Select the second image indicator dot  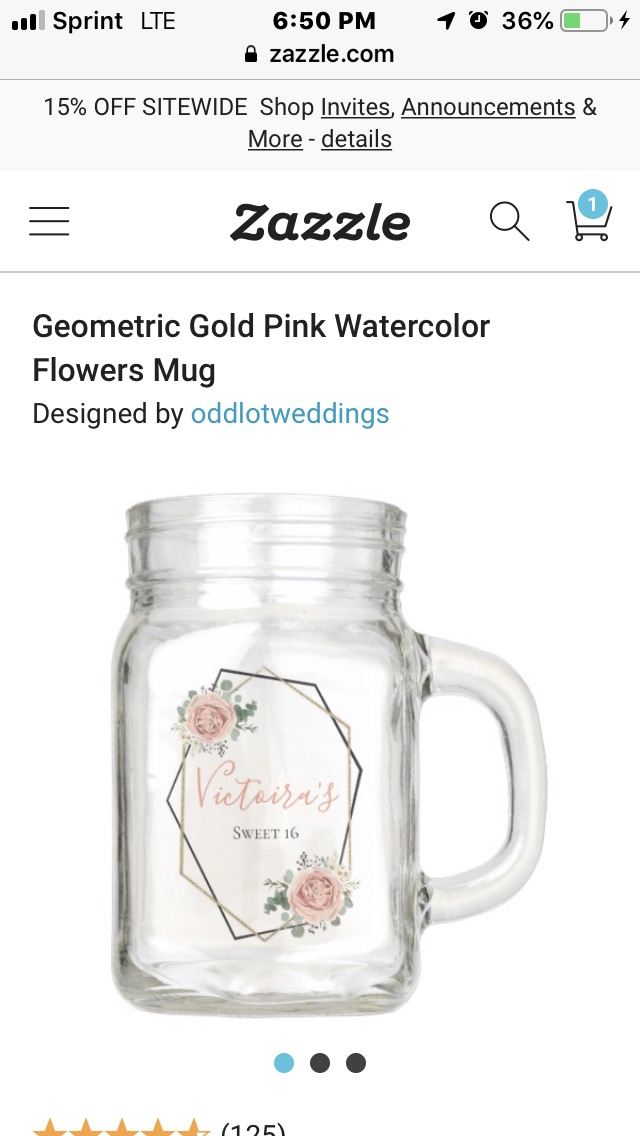pos(320,1063)
